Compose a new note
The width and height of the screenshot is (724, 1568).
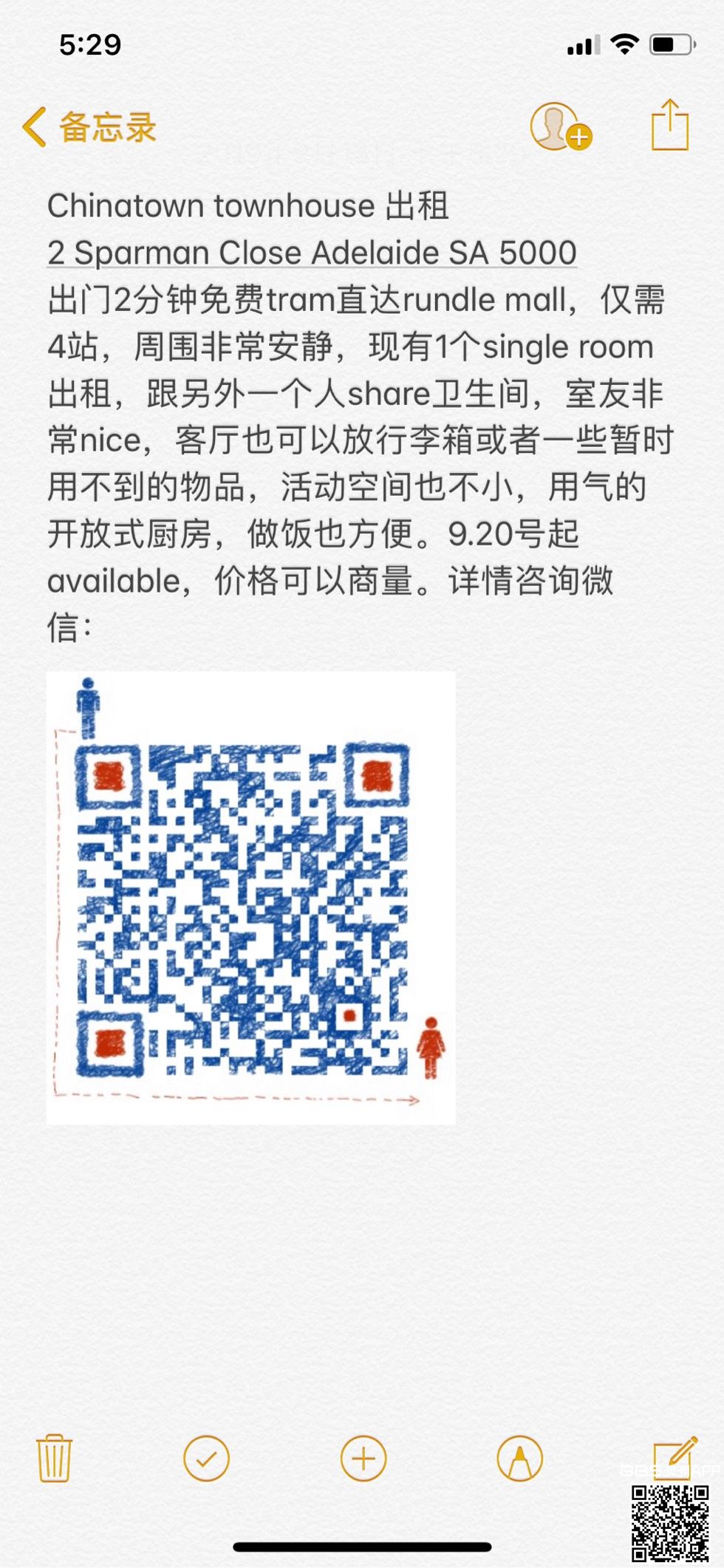[674, 1456]
